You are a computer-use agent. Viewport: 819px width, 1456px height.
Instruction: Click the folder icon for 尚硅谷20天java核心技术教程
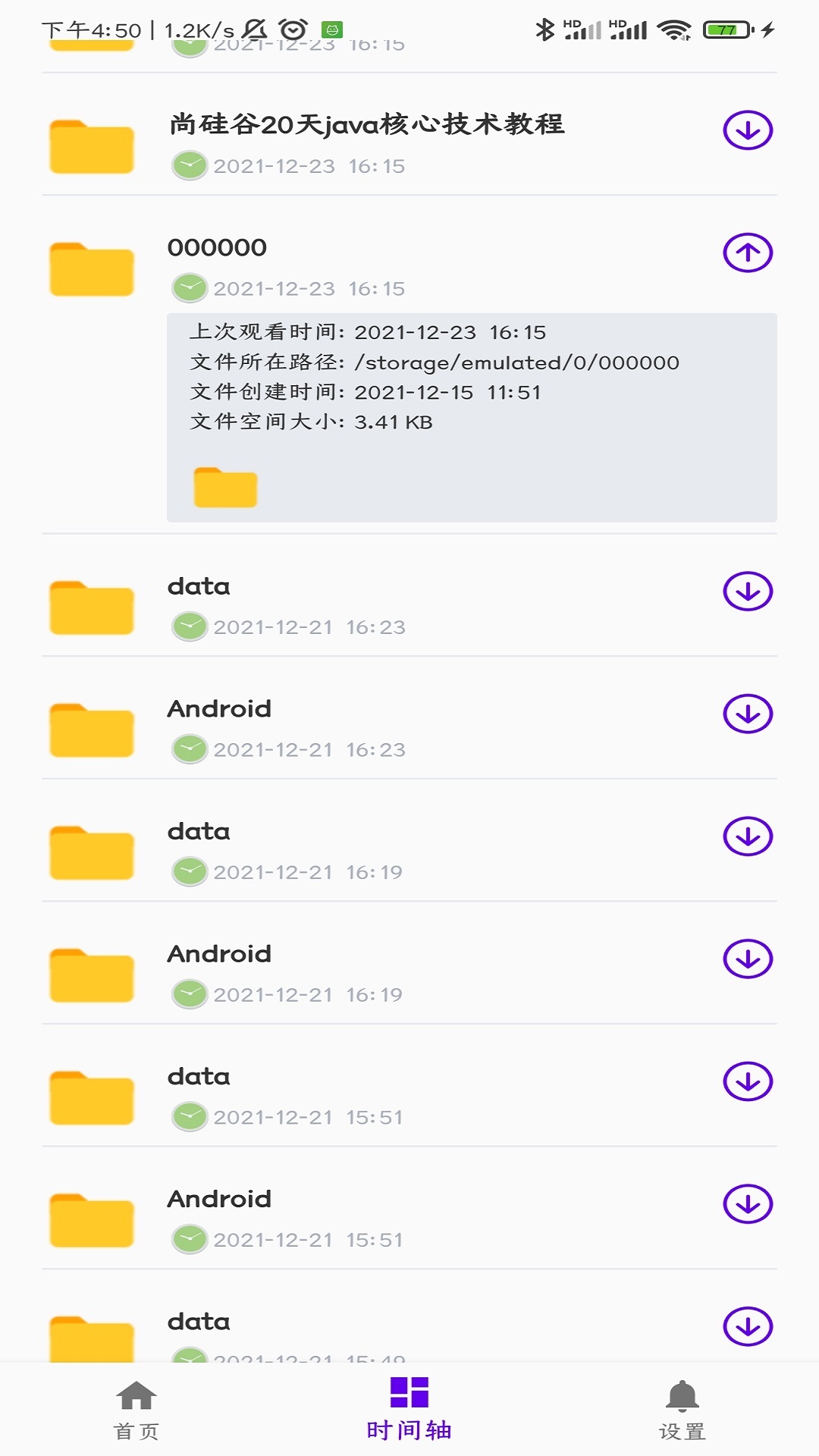click(x=90, y=144)
